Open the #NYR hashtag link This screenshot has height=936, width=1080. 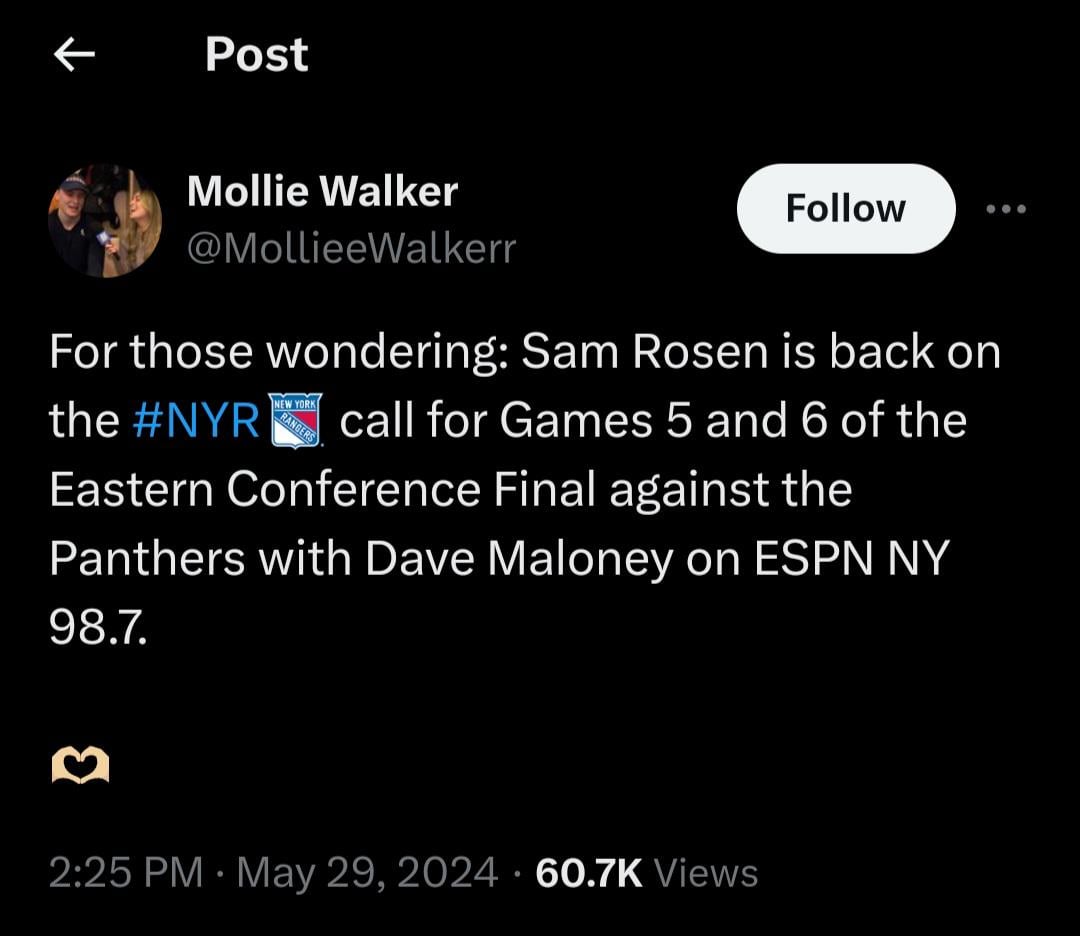(x=196, y=421)
